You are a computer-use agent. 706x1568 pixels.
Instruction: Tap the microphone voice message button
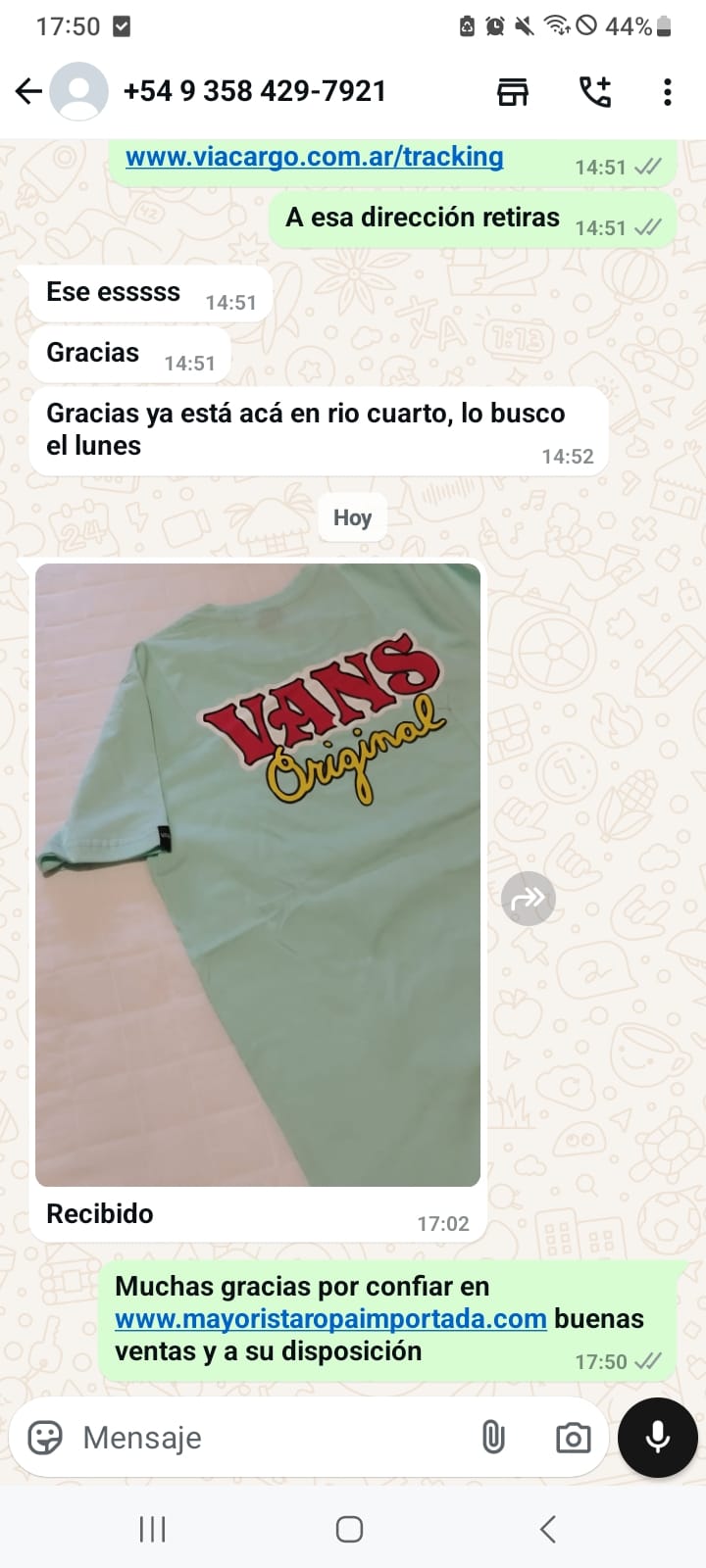tap(658, 1438)
